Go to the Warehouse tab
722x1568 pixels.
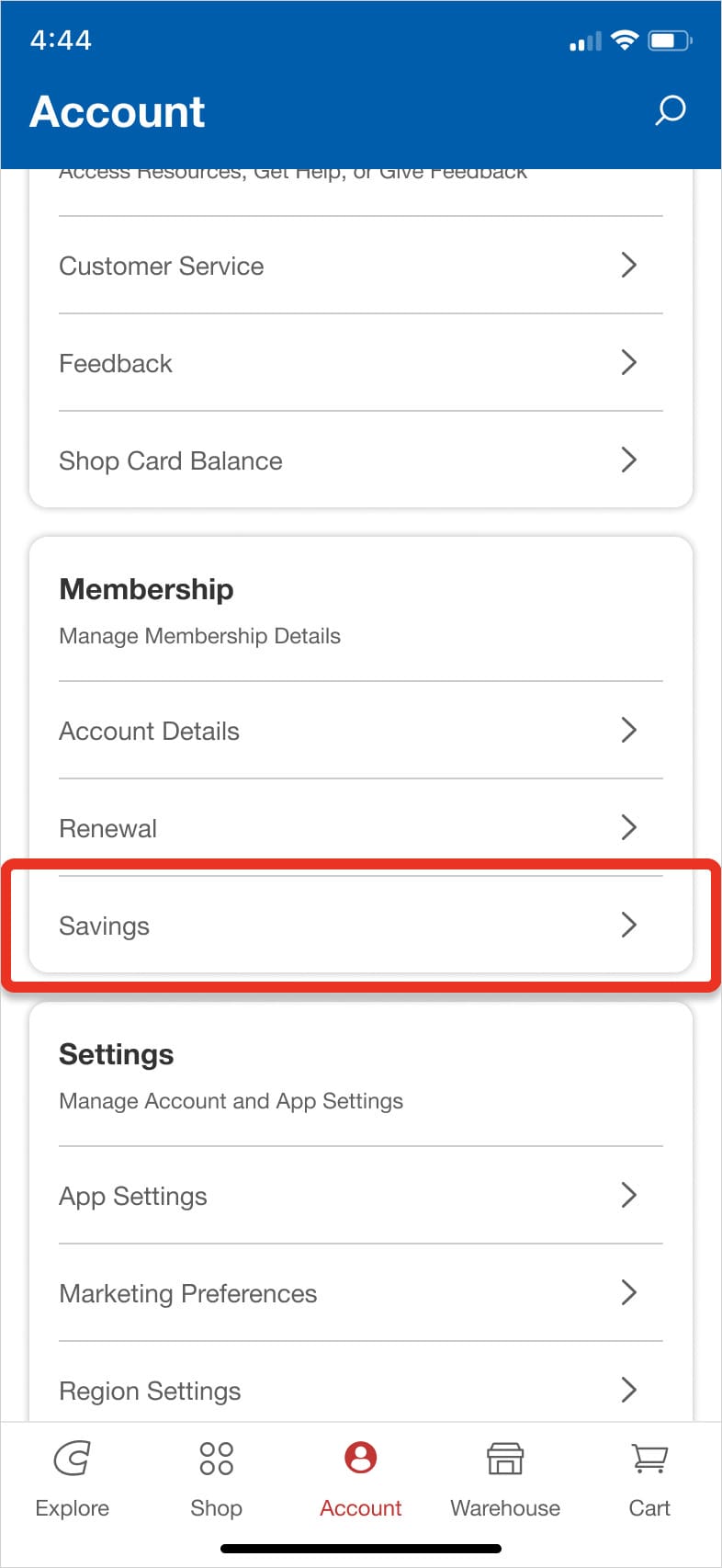pos(505,1479)
